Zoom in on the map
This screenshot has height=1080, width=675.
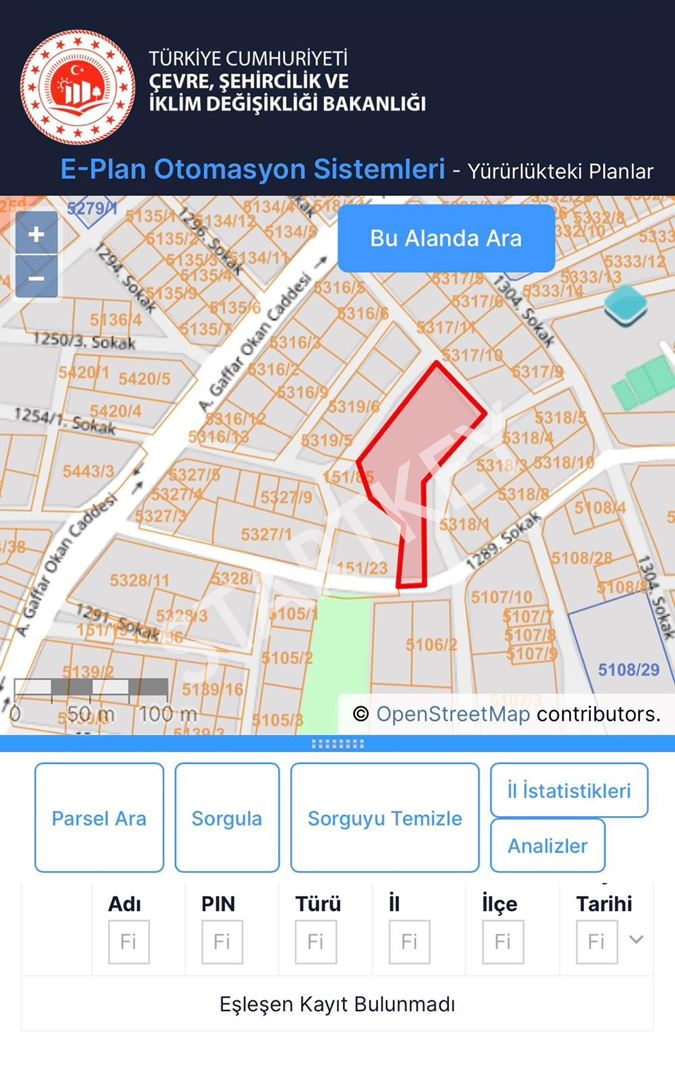(36, 235)
